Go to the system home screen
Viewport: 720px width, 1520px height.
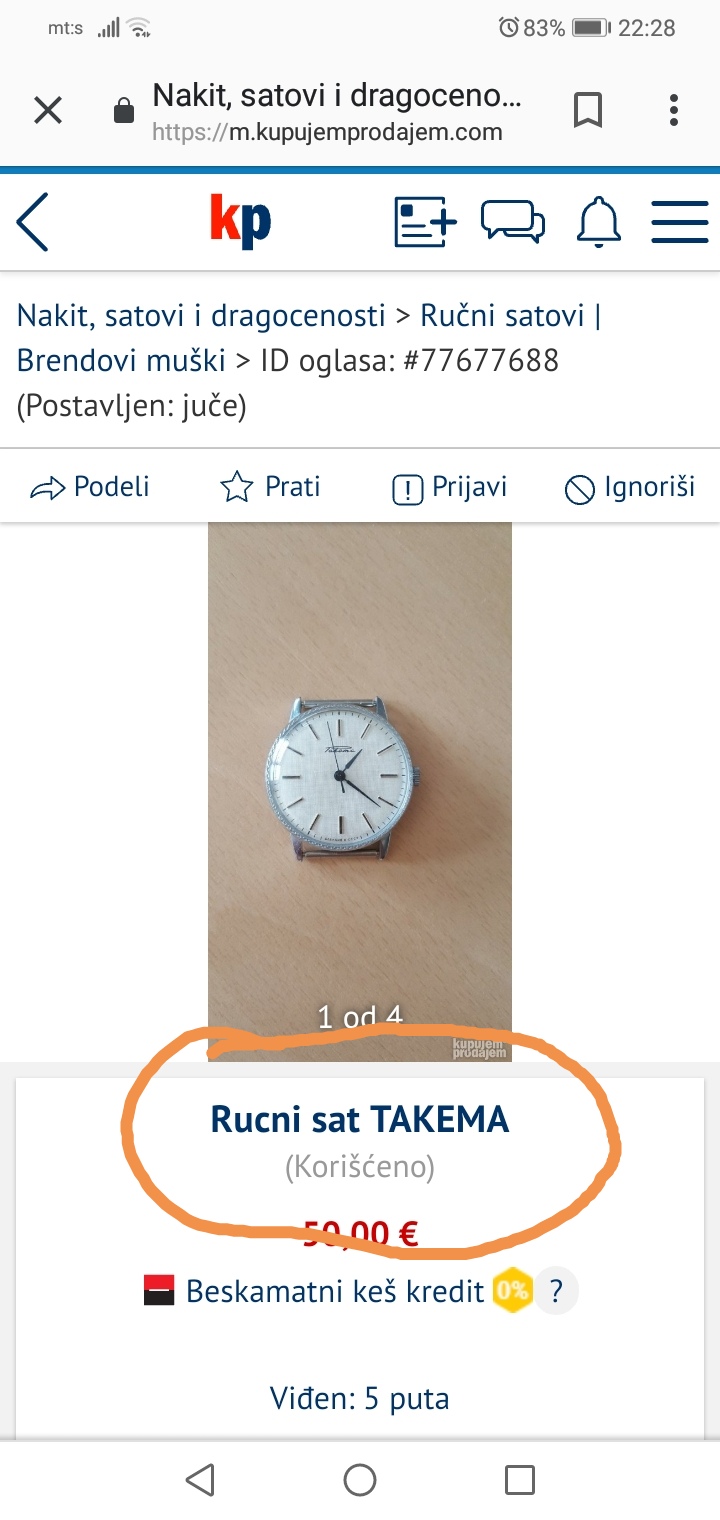360,1480
